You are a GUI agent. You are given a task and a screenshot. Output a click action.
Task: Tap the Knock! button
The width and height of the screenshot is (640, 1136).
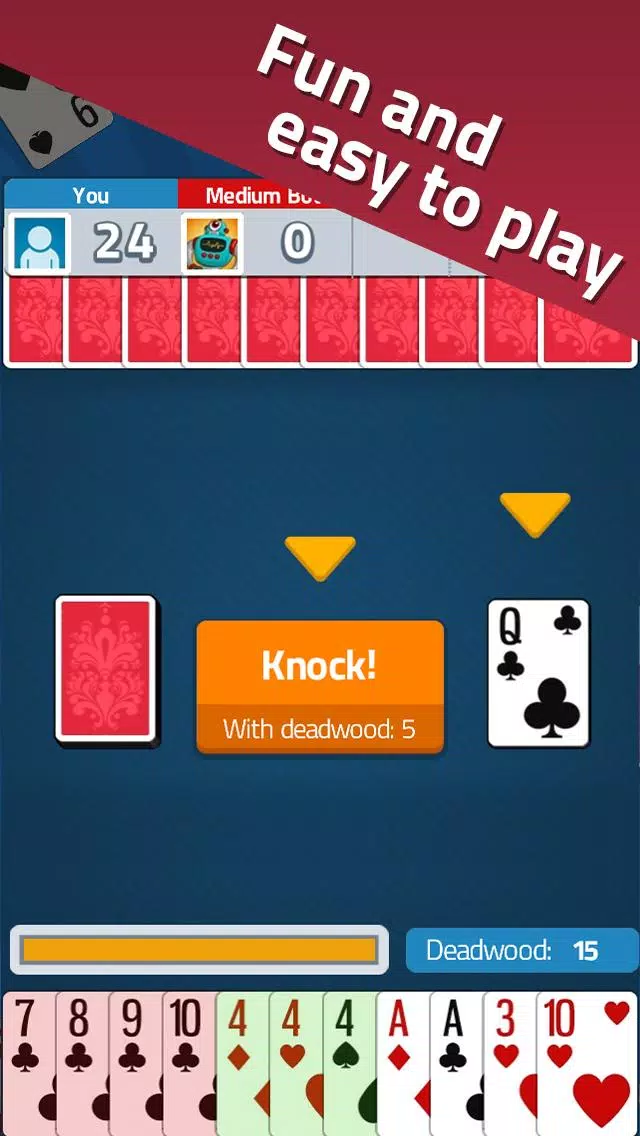point(320,685)
